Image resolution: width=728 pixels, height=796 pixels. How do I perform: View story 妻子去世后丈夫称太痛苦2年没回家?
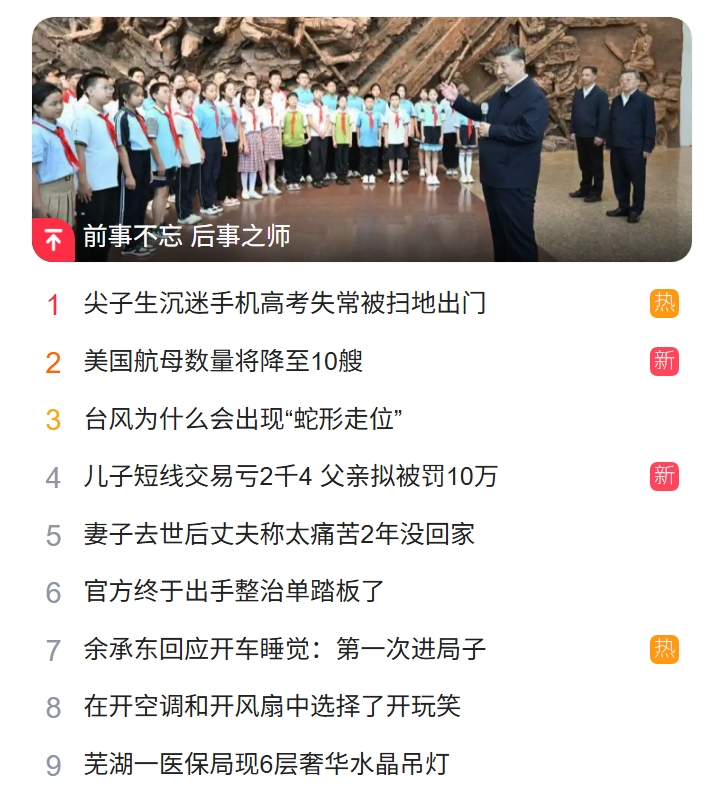tap(279, 534)
